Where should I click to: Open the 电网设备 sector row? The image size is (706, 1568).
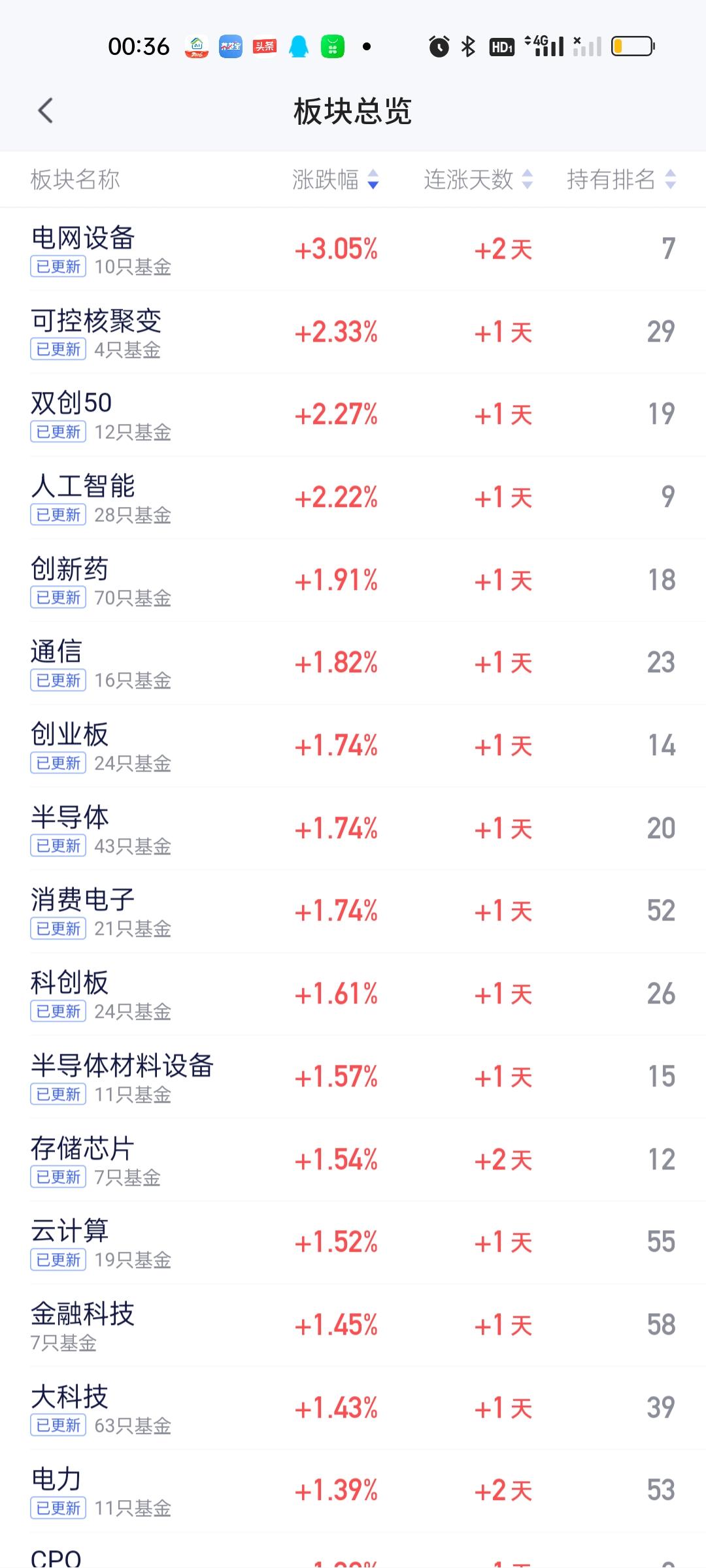[x=353, y=250]
